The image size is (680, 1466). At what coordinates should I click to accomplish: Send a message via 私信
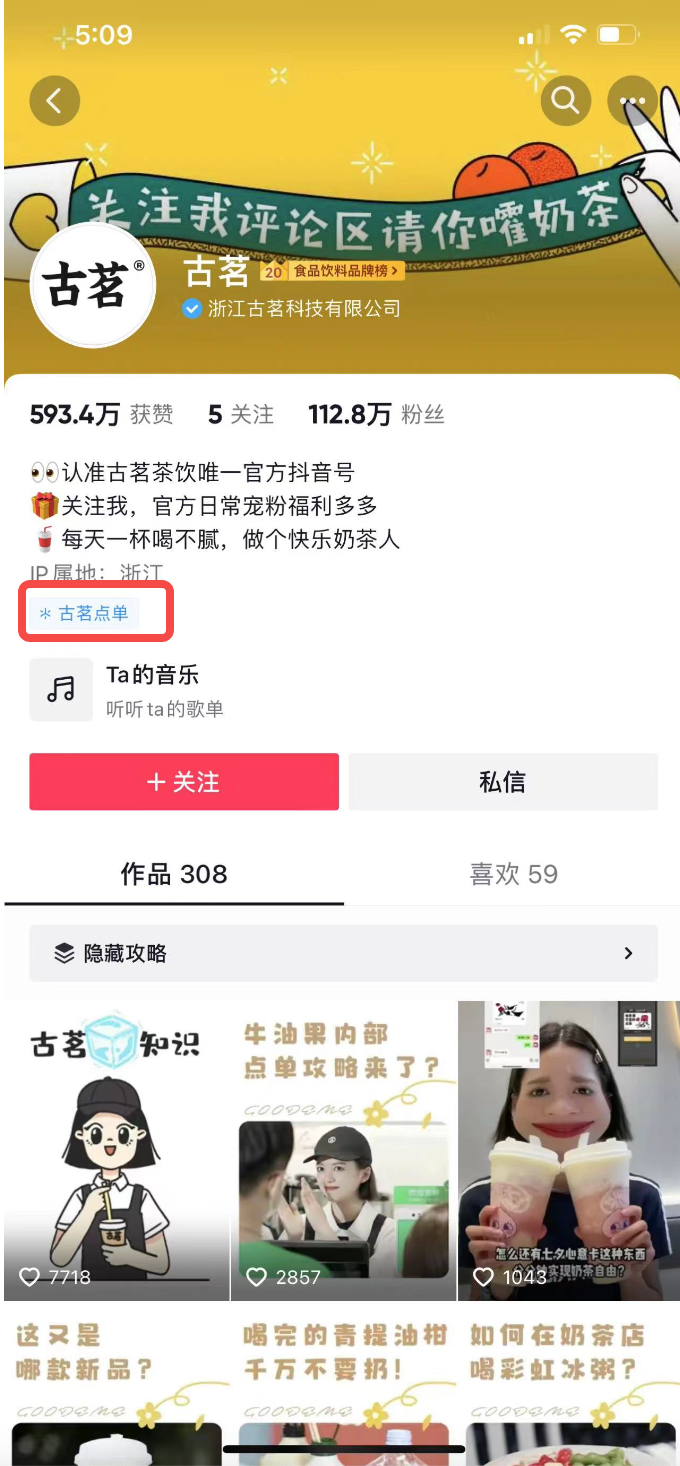503,782
